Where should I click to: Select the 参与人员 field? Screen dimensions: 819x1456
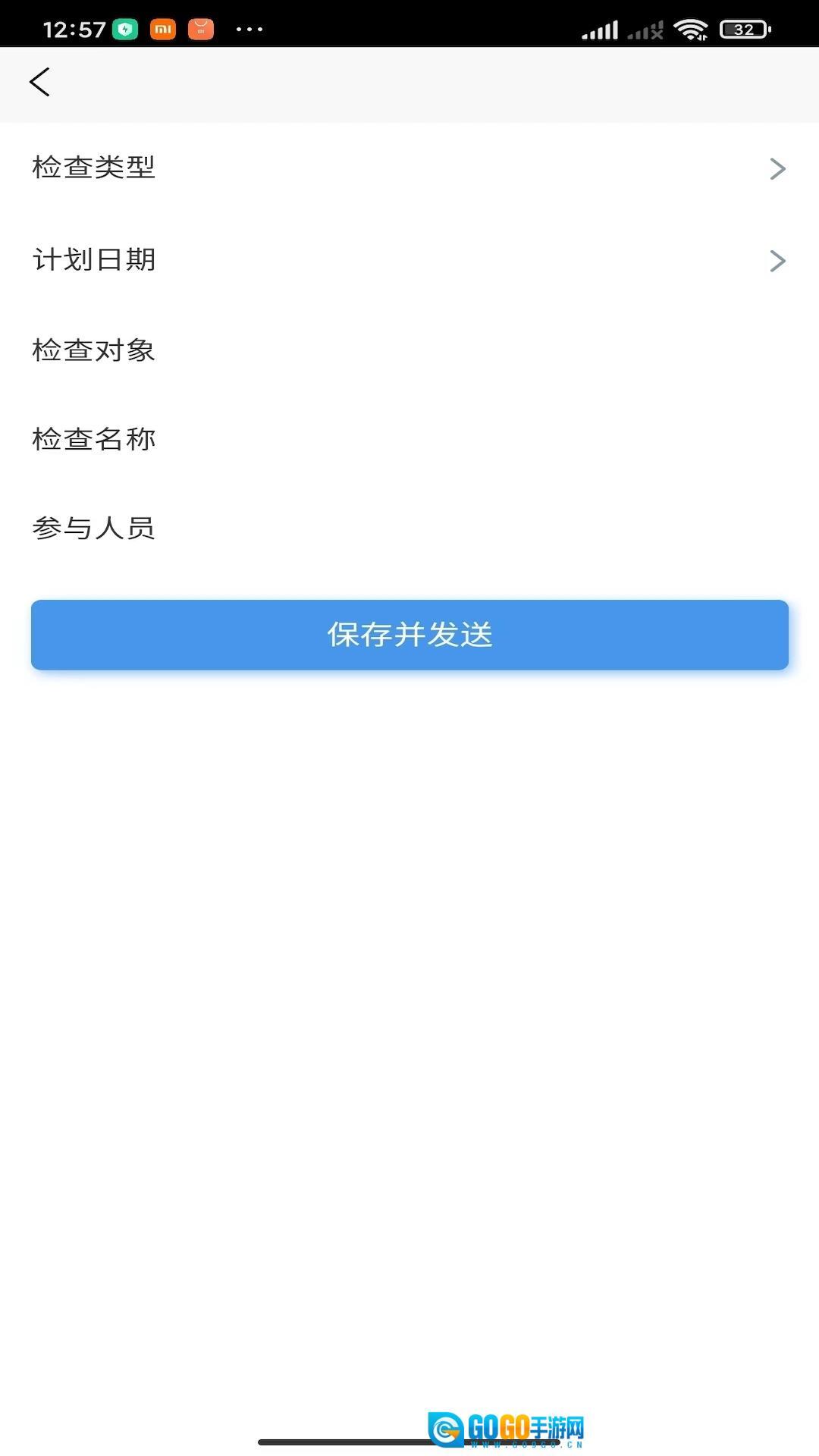click(x=409, y=528)
